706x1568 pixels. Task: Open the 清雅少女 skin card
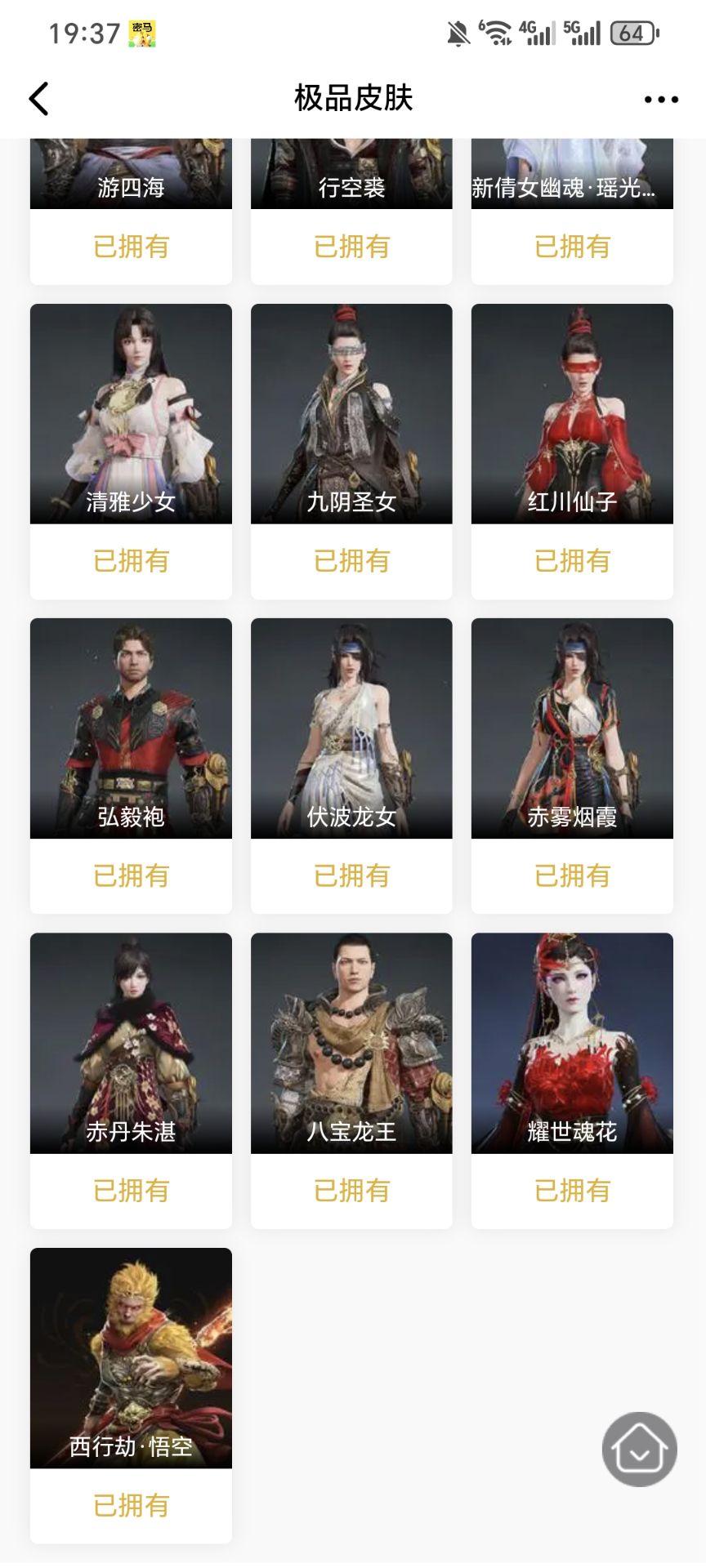tap(131, 414)
